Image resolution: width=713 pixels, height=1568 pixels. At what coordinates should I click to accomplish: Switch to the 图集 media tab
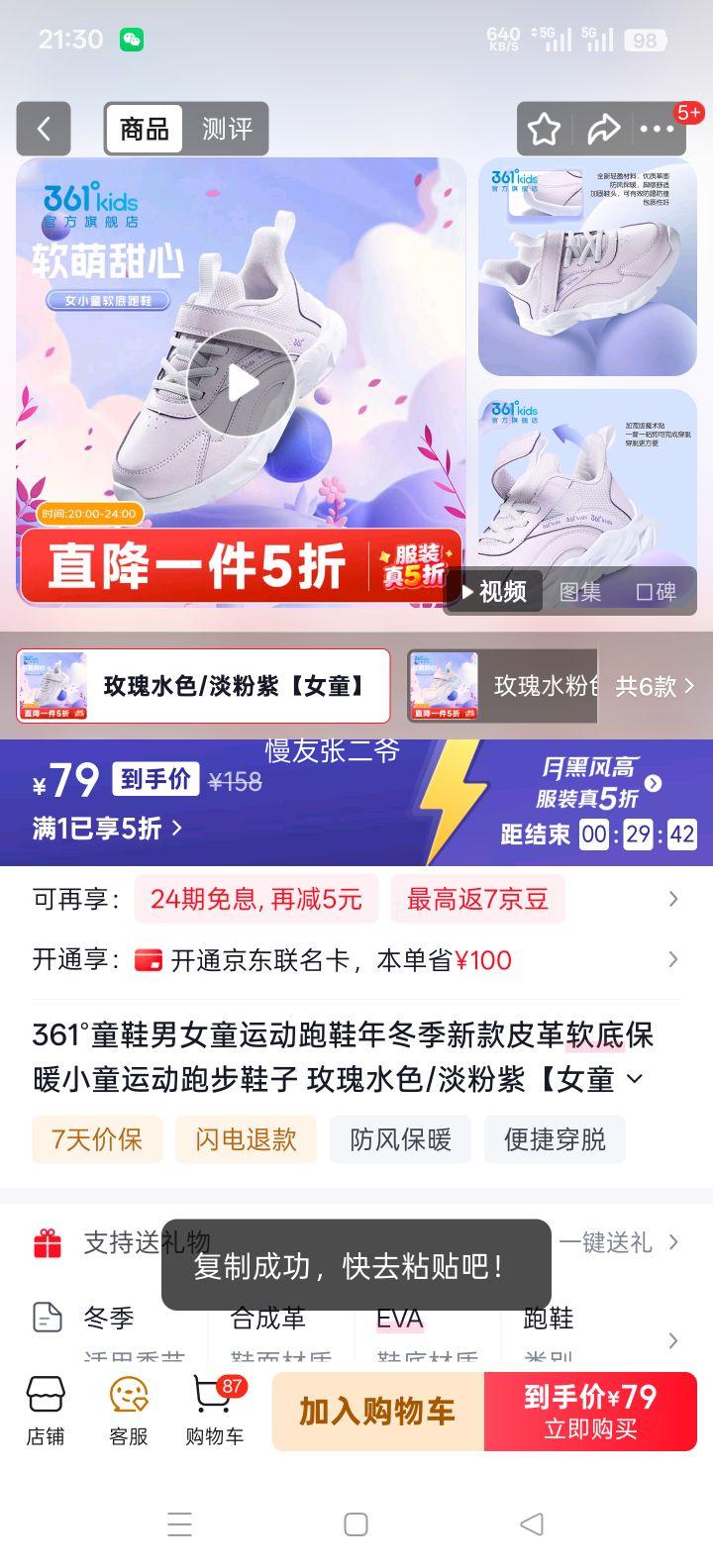[x=580, y=592]
